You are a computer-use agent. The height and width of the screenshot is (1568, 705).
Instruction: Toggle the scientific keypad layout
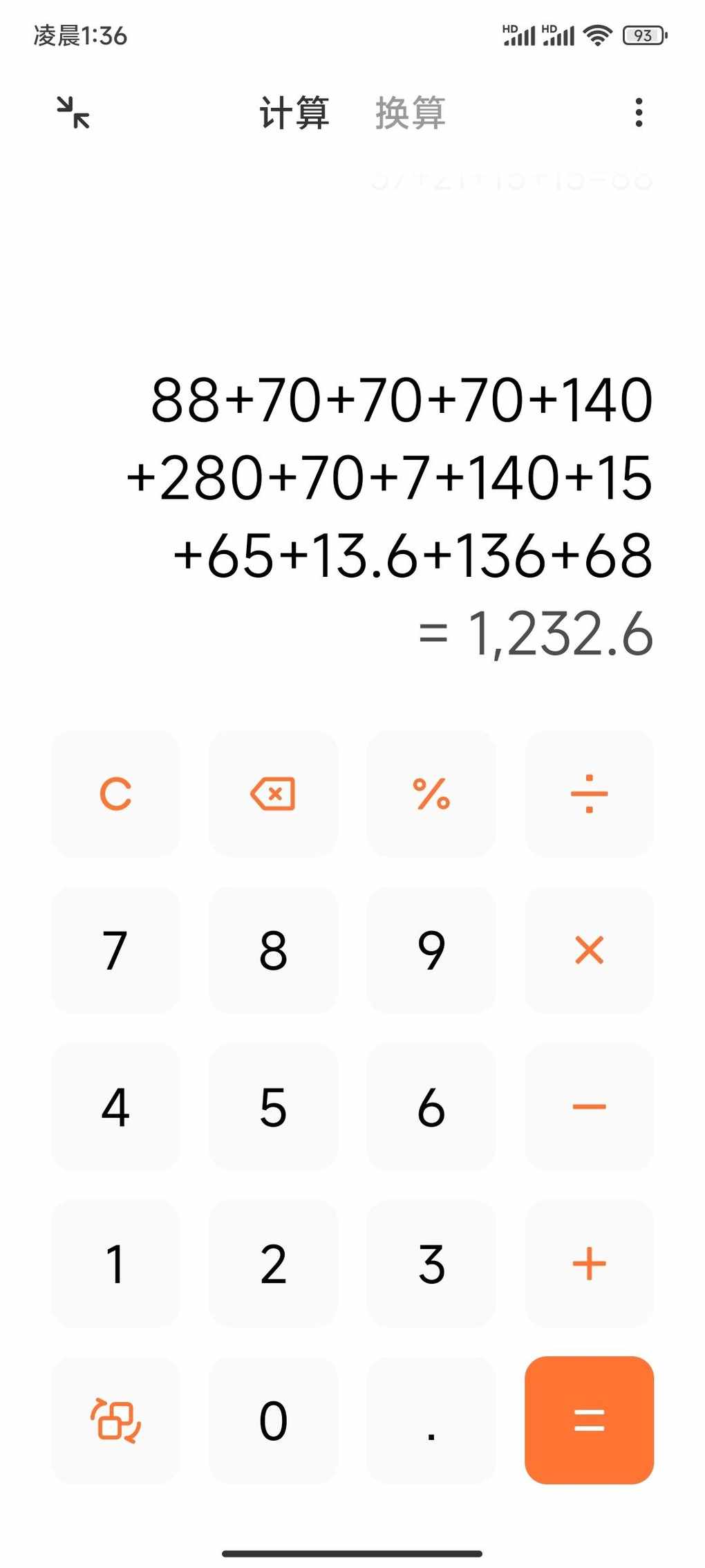pos(115,1421)
